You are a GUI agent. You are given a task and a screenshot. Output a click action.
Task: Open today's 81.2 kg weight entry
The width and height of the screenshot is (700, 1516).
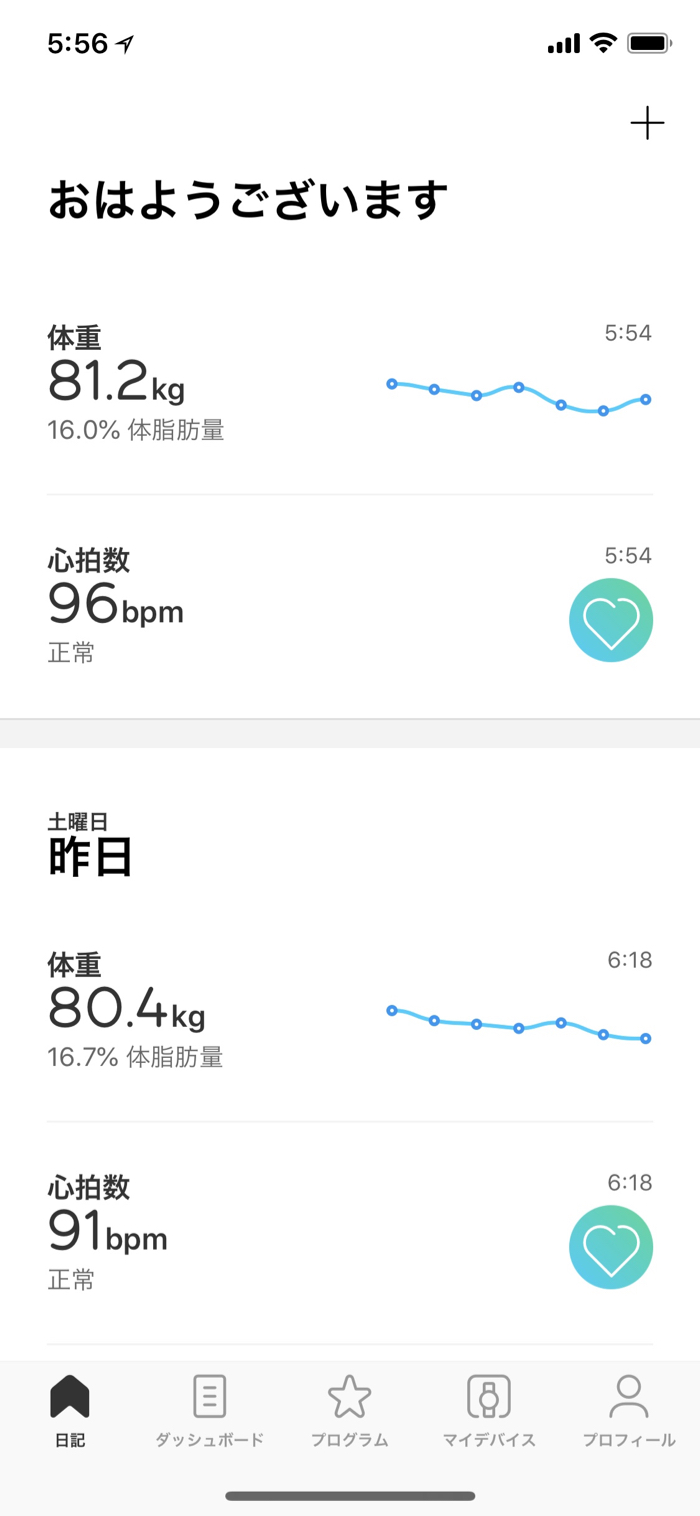pyautogui.click(x=350, y=385)
